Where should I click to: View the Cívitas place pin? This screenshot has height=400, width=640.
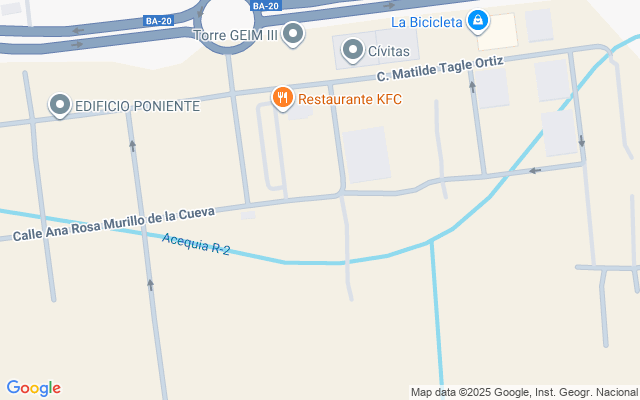coord(352,49)
